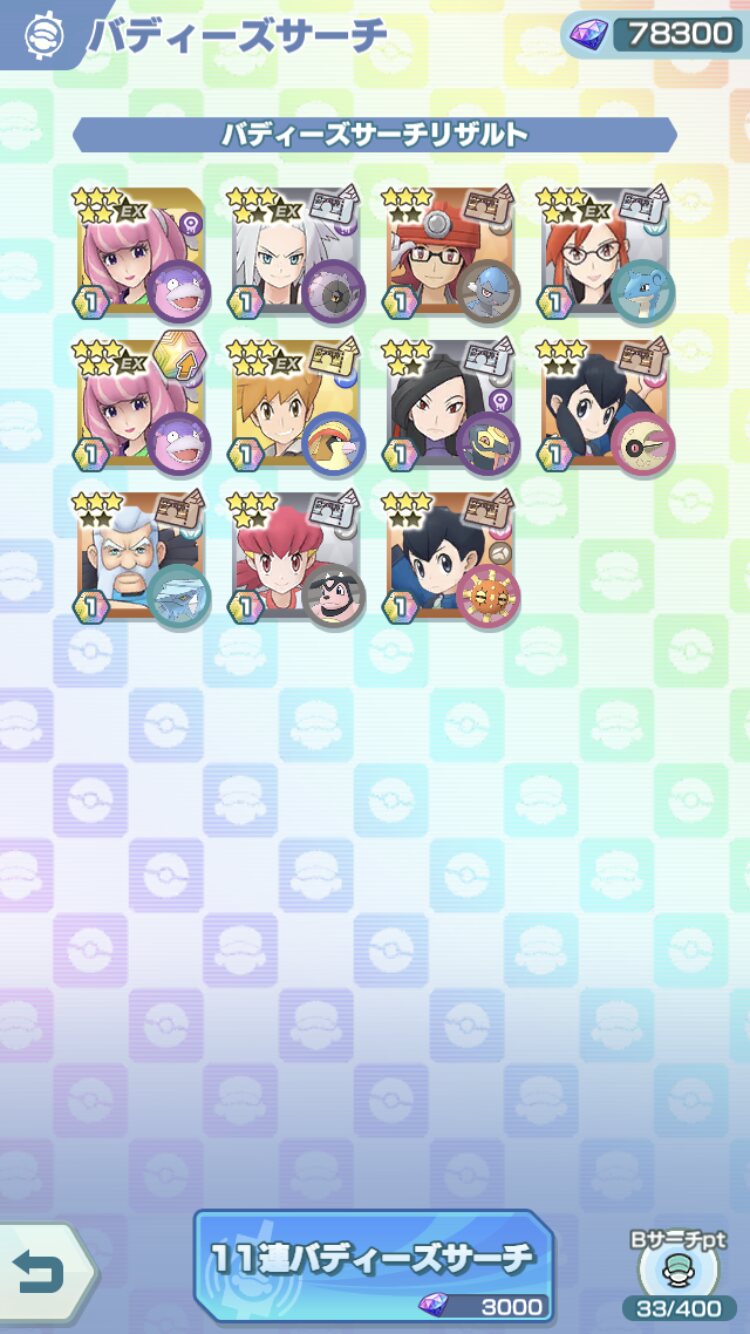
Task: Open the silver-haired trainer with Forretress card
Action: tap(296, 252)
